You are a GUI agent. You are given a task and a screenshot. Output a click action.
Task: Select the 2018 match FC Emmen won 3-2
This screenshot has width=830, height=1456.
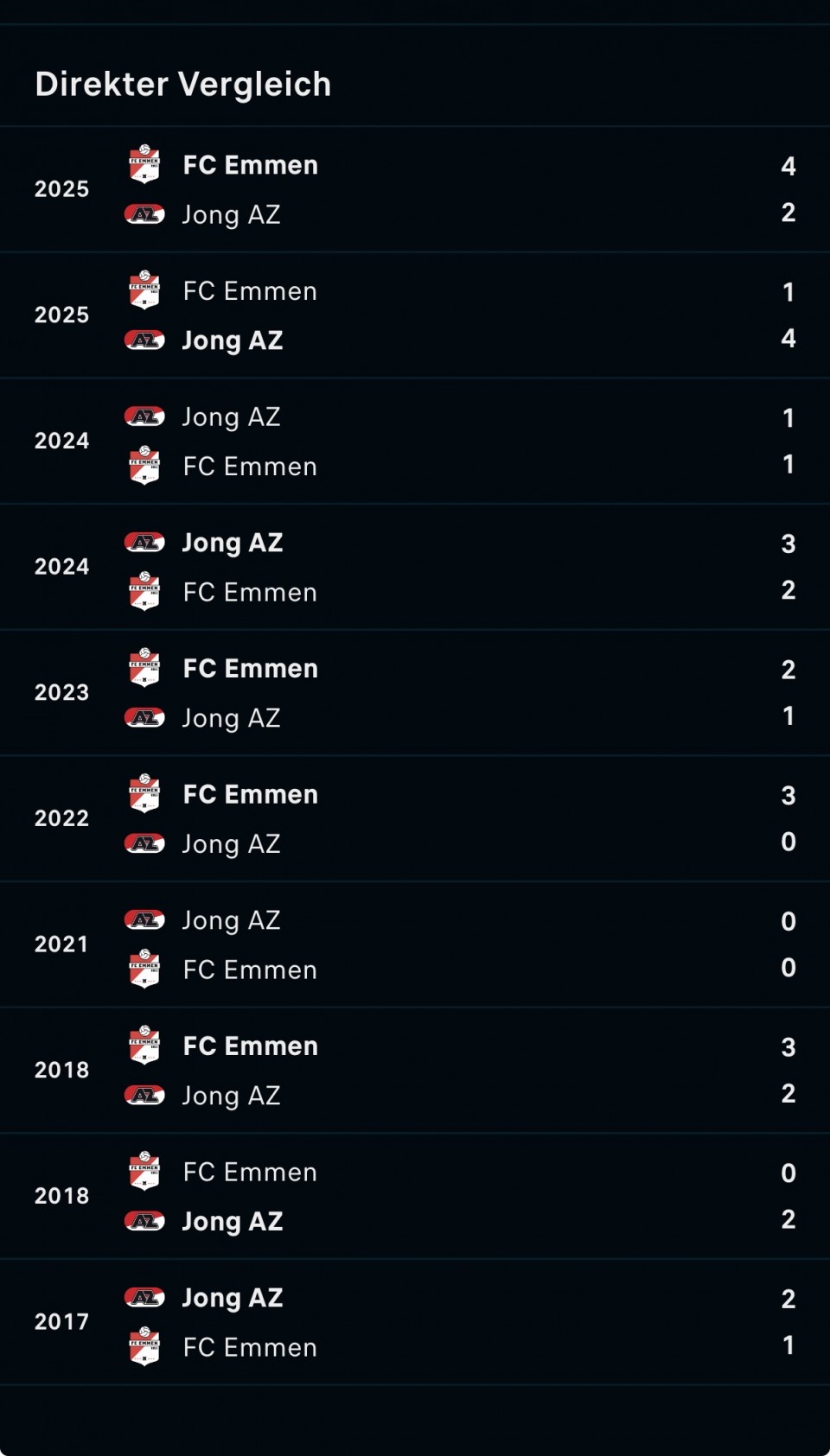pyautogui.click(x=415, y=1071)
